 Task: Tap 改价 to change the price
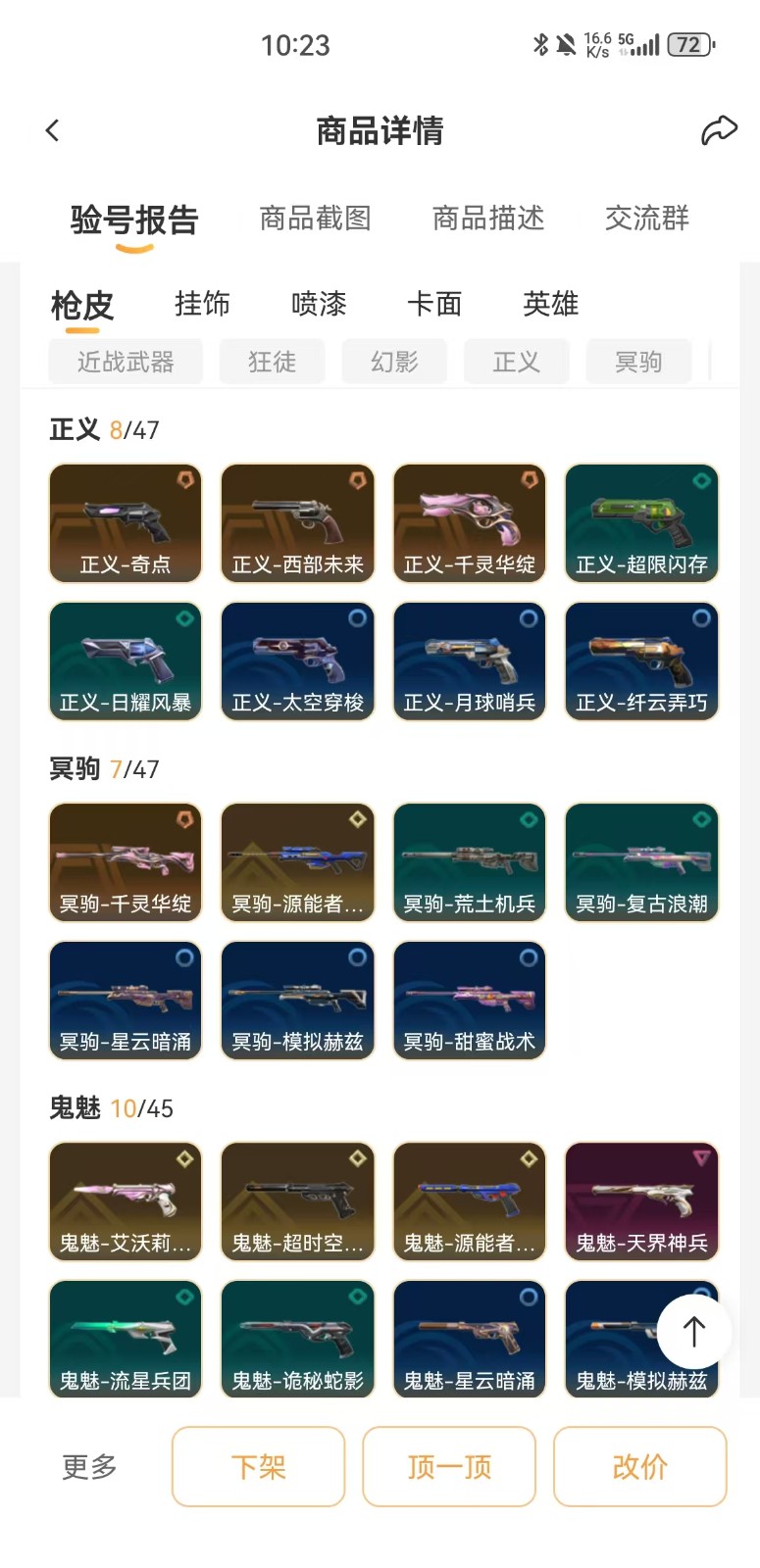point(640,1466)
